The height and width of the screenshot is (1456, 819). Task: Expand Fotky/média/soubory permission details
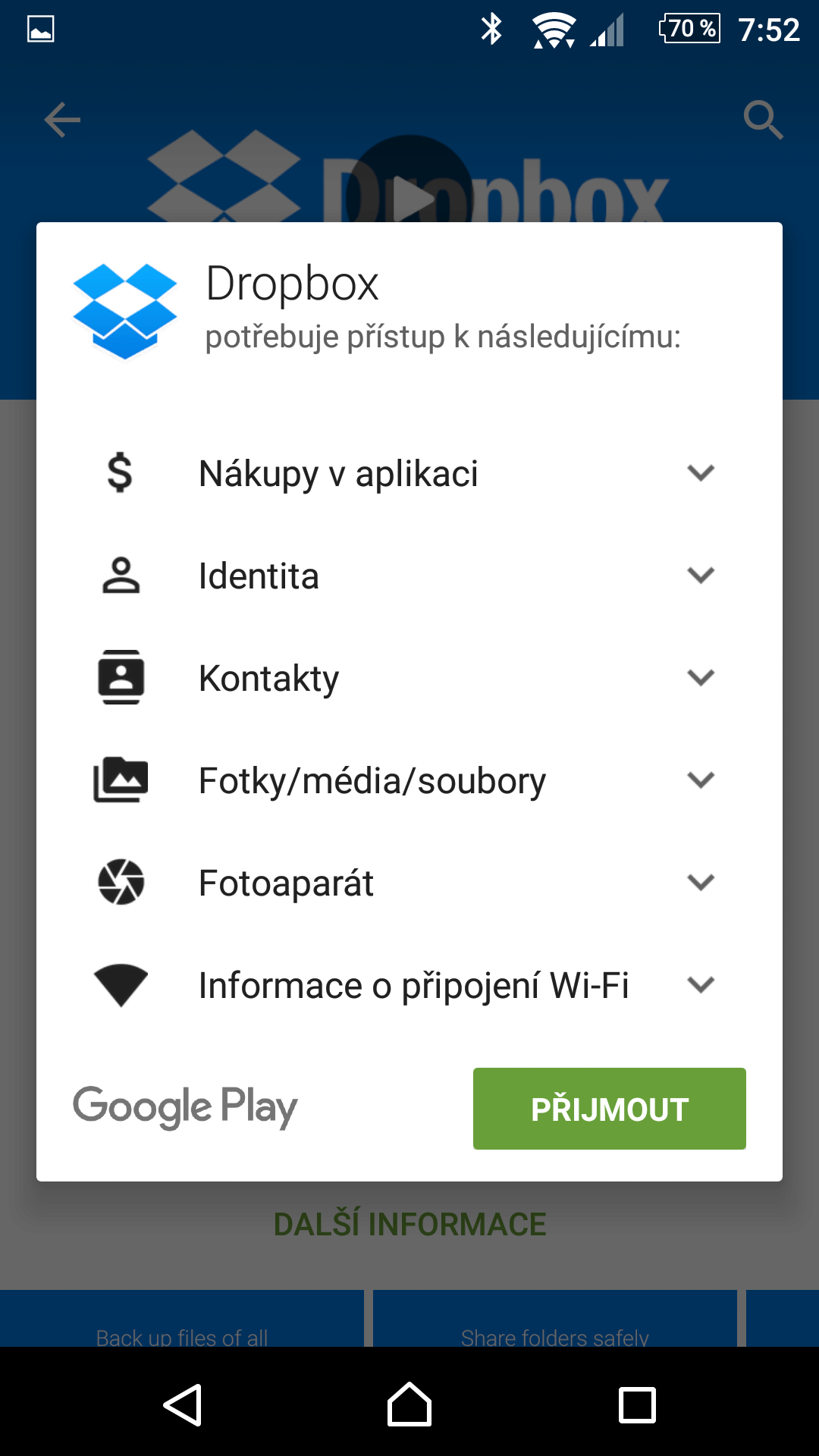tap(409, 780)
